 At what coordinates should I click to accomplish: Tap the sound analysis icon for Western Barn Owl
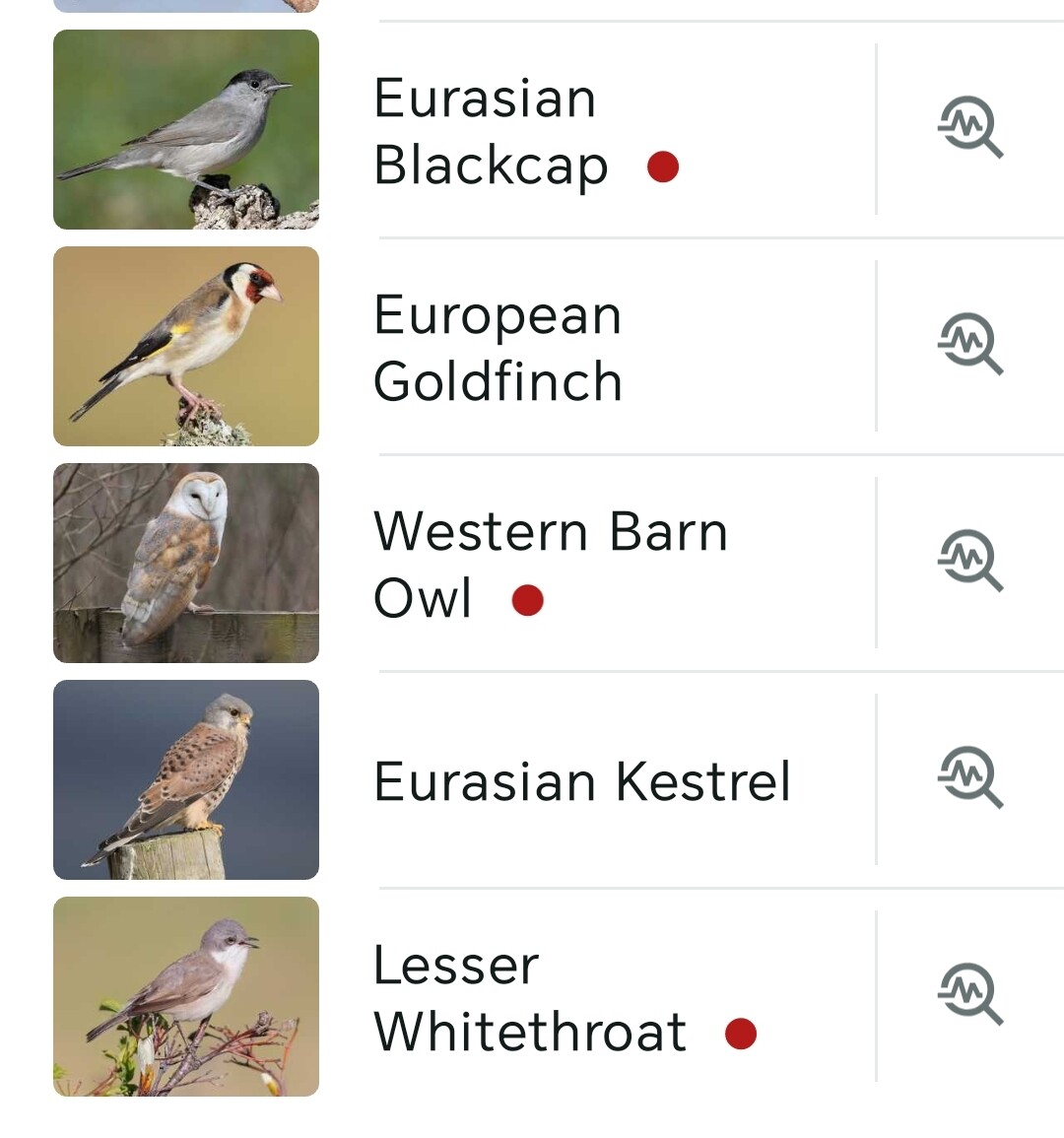[969, 562]
